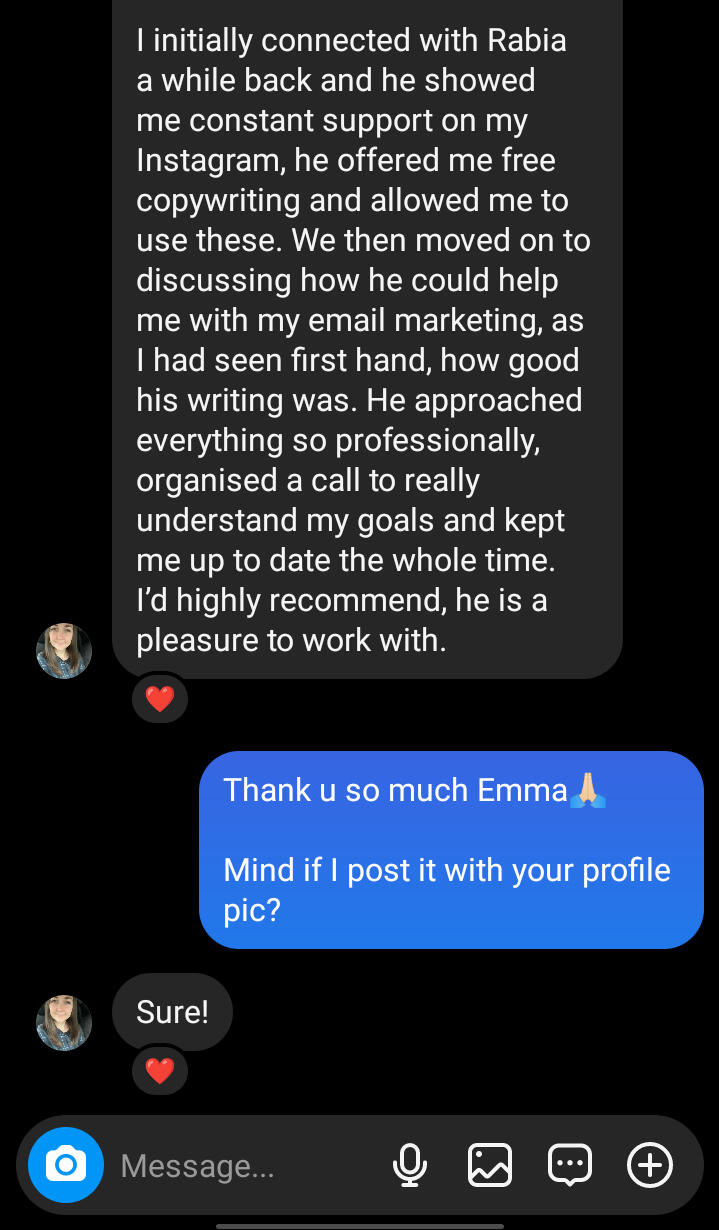This screenshot has width=719, height=1230.
Task: Open Emma's profile picture beside Sure!
Action: tap(64, 1023)
